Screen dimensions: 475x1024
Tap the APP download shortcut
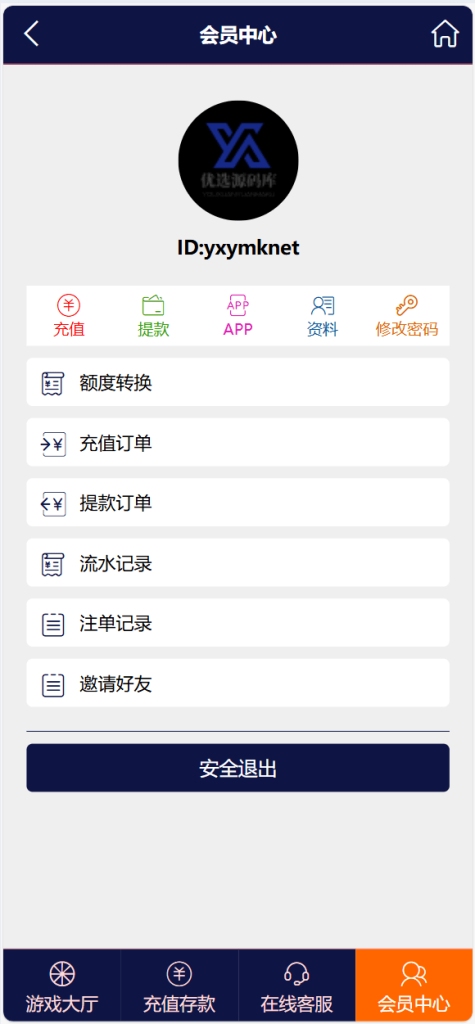pos(238,315)
